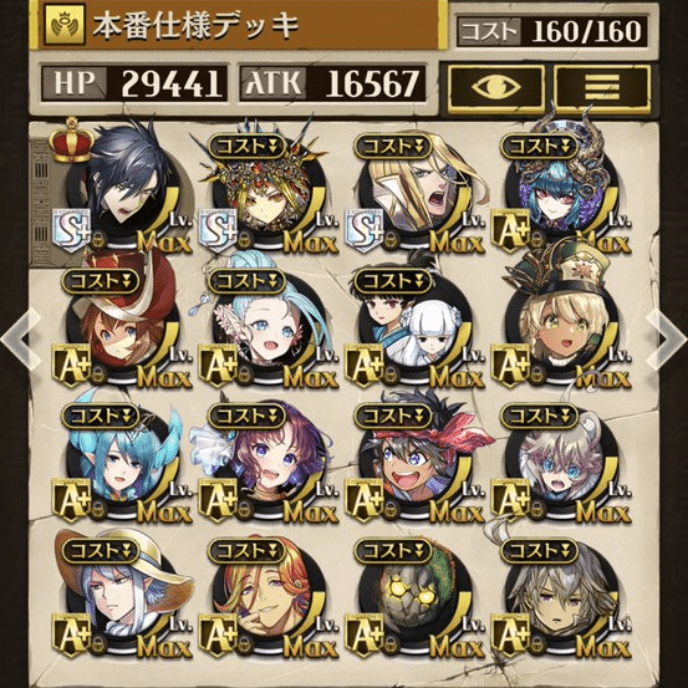This screenshot has width=688, height=688.
Task: Open the list menu button
Action: pos(602,88)
